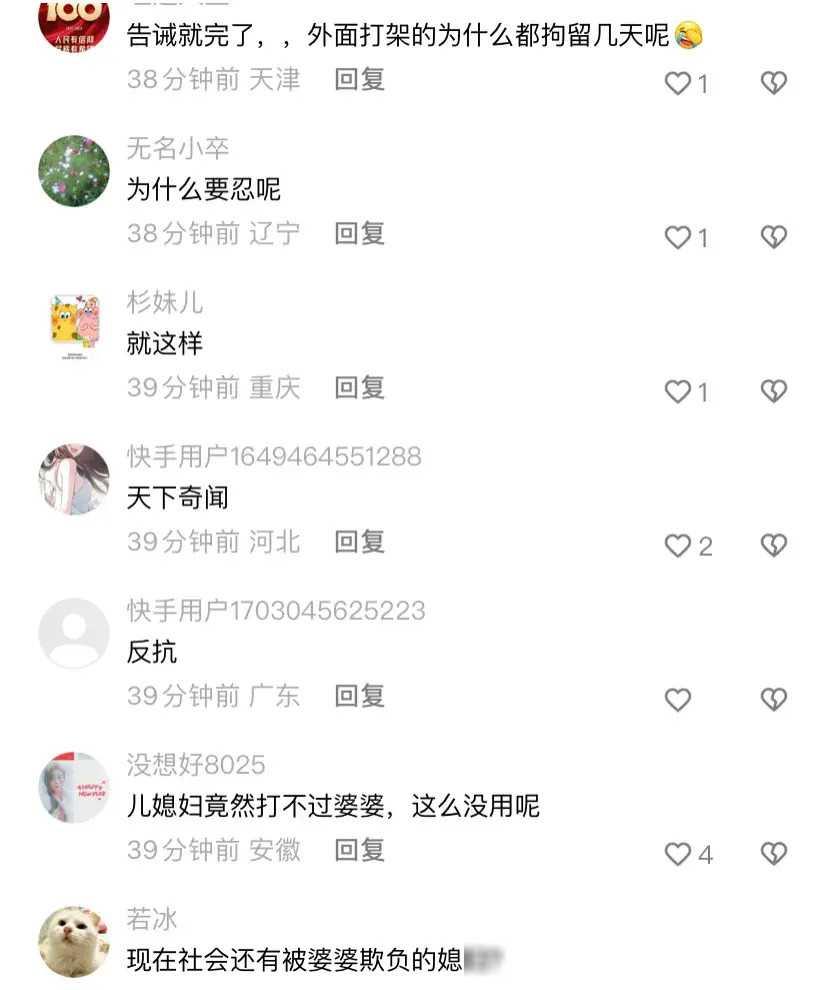This screenshot has width=828, height=990.
Task: Like the 天津 comment about 拘留
Action: coord(678,83)
